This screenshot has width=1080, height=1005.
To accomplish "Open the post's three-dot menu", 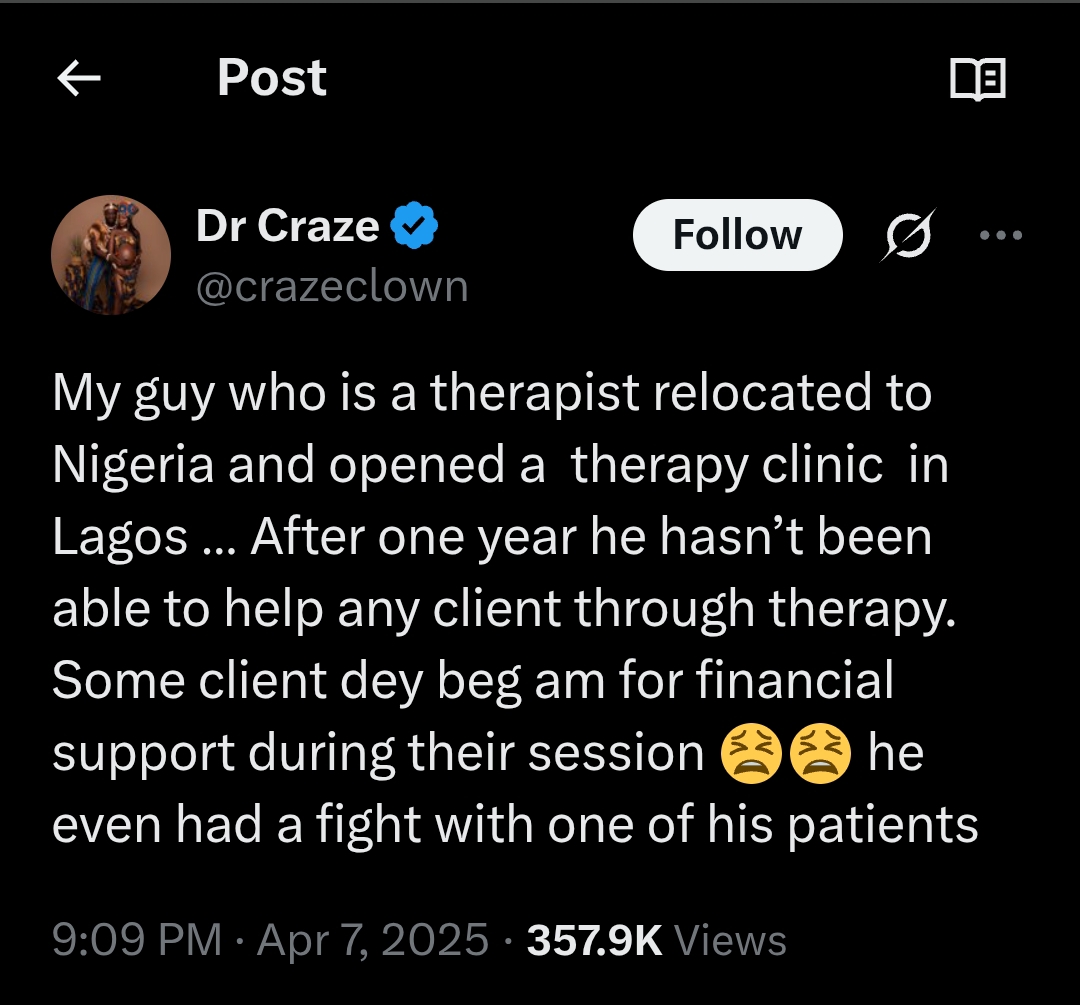I will (1001, 236).
